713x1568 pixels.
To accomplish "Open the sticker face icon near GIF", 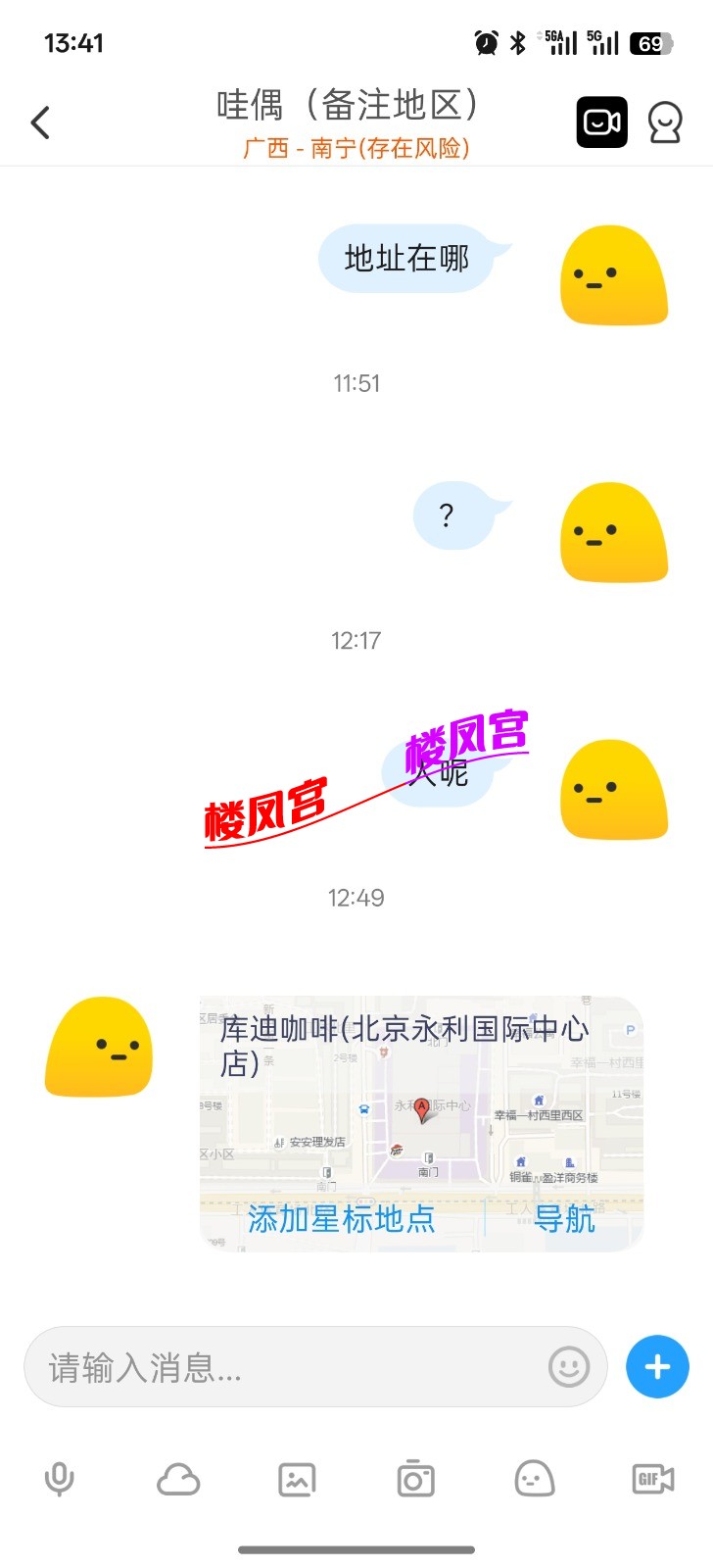I will point(534,1480).
